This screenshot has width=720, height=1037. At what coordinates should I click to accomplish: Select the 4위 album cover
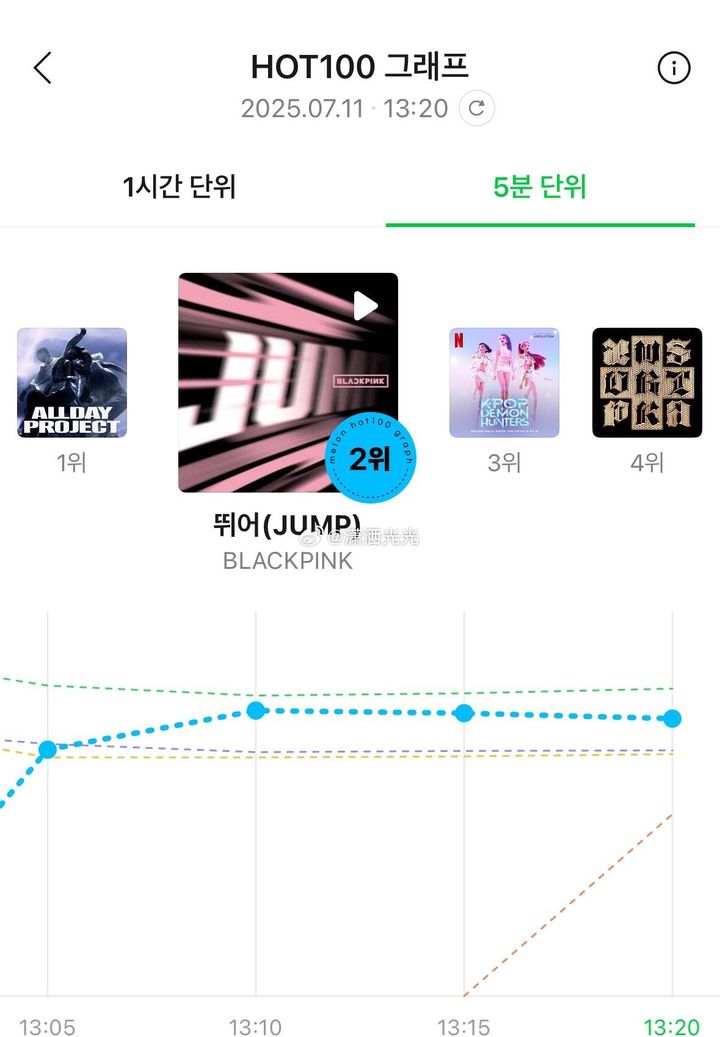pyautogui.click(x=647, y=383)
